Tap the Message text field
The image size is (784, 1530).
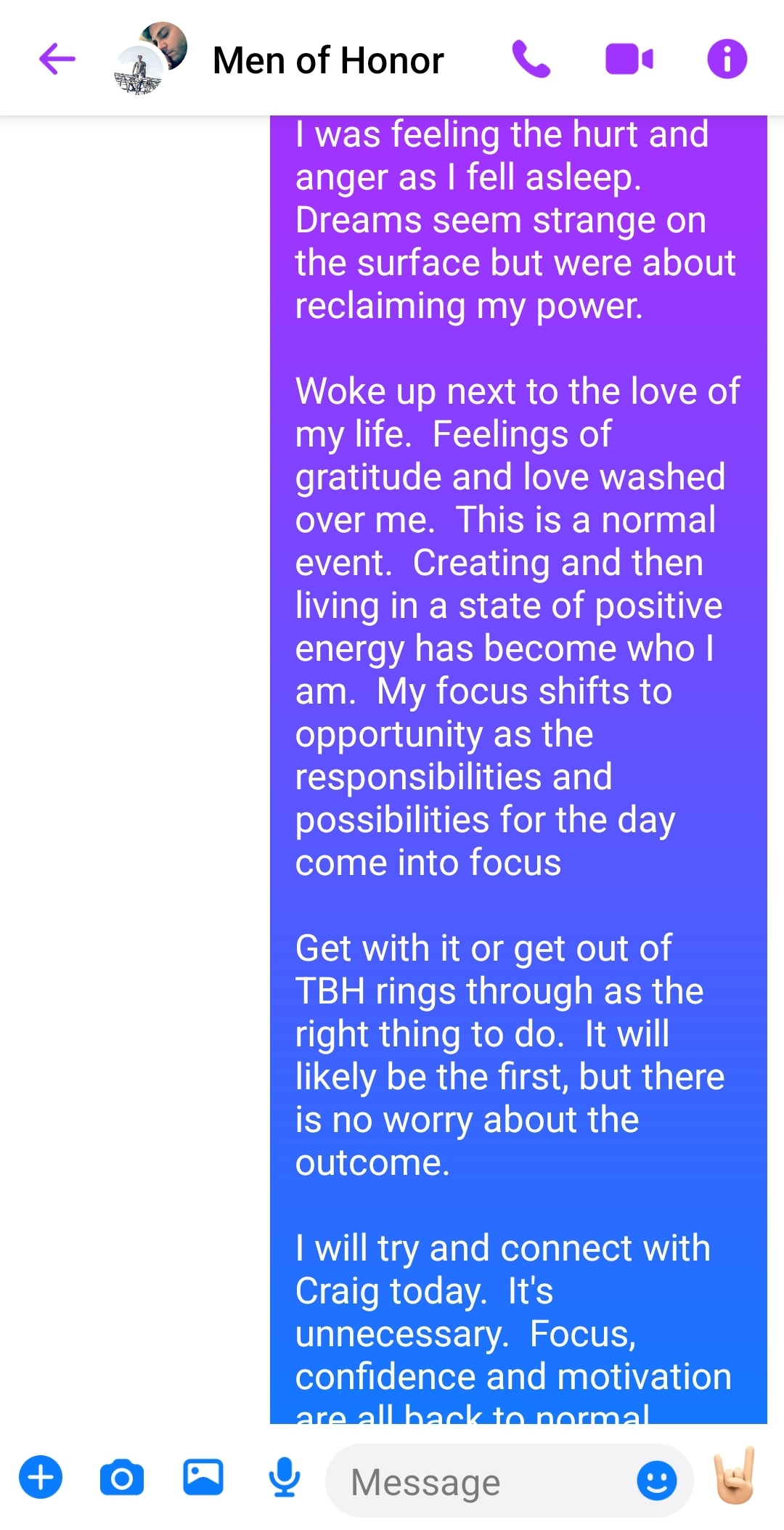pyautogui.click(x=479, y=1481)
